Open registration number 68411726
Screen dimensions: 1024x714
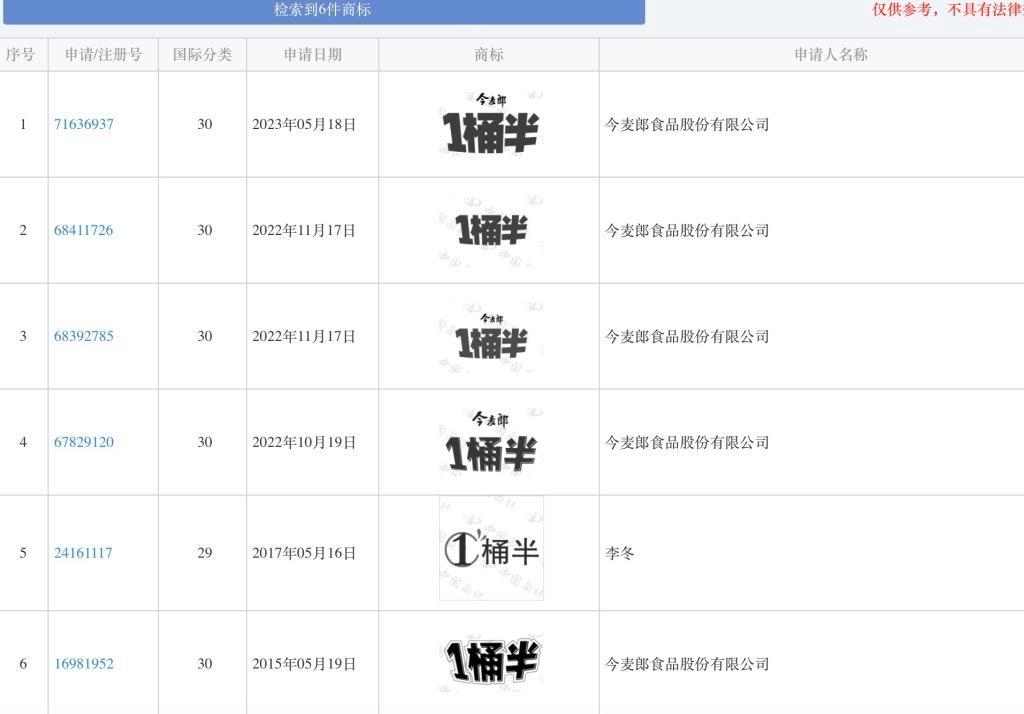point(84,231)
